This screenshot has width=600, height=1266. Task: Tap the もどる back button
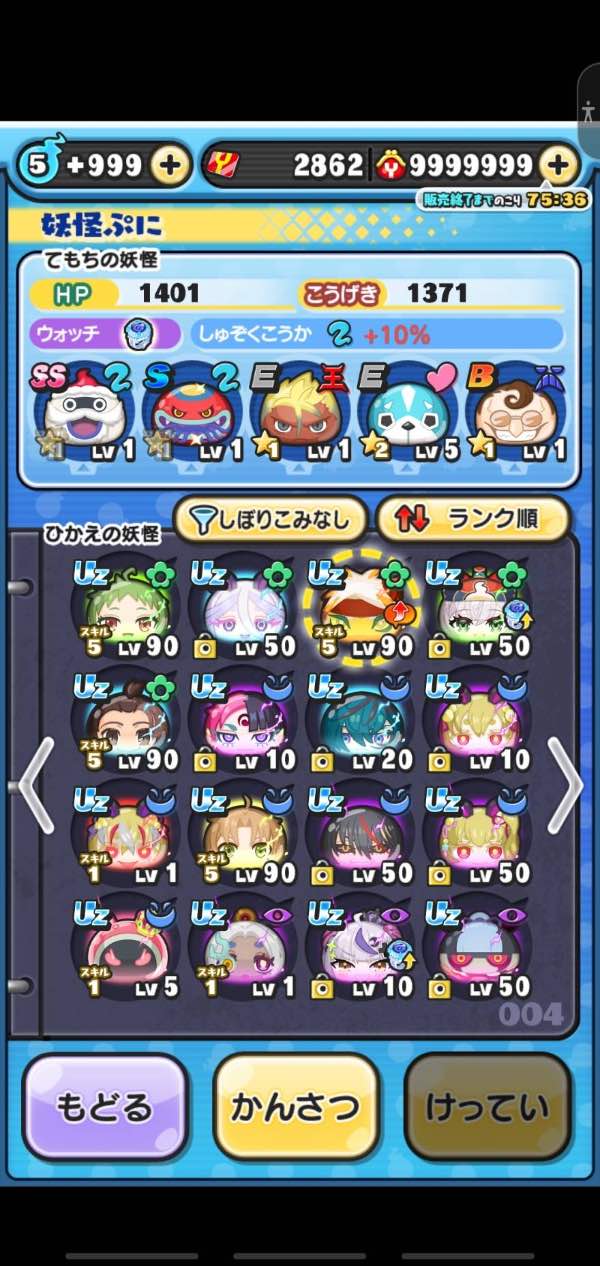pos(105,1107)
